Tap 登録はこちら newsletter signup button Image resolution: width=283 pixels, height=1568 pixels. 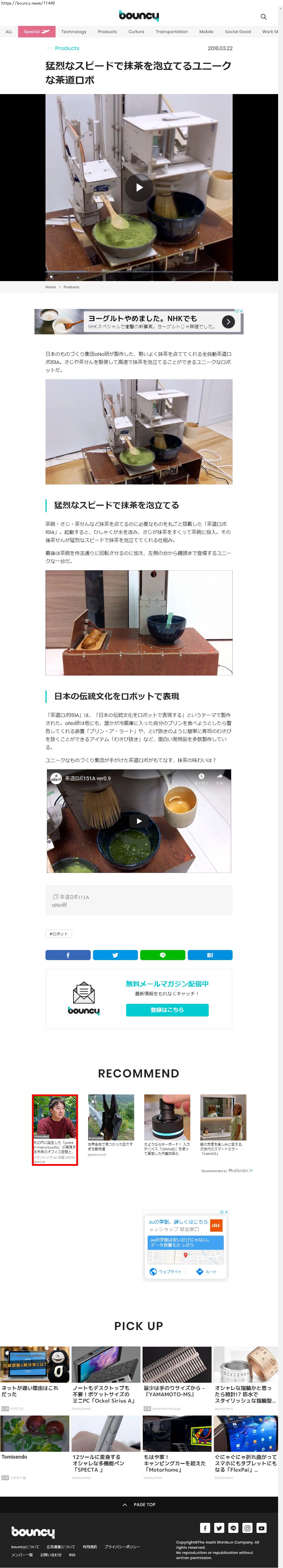click(x=167, y=1009)
